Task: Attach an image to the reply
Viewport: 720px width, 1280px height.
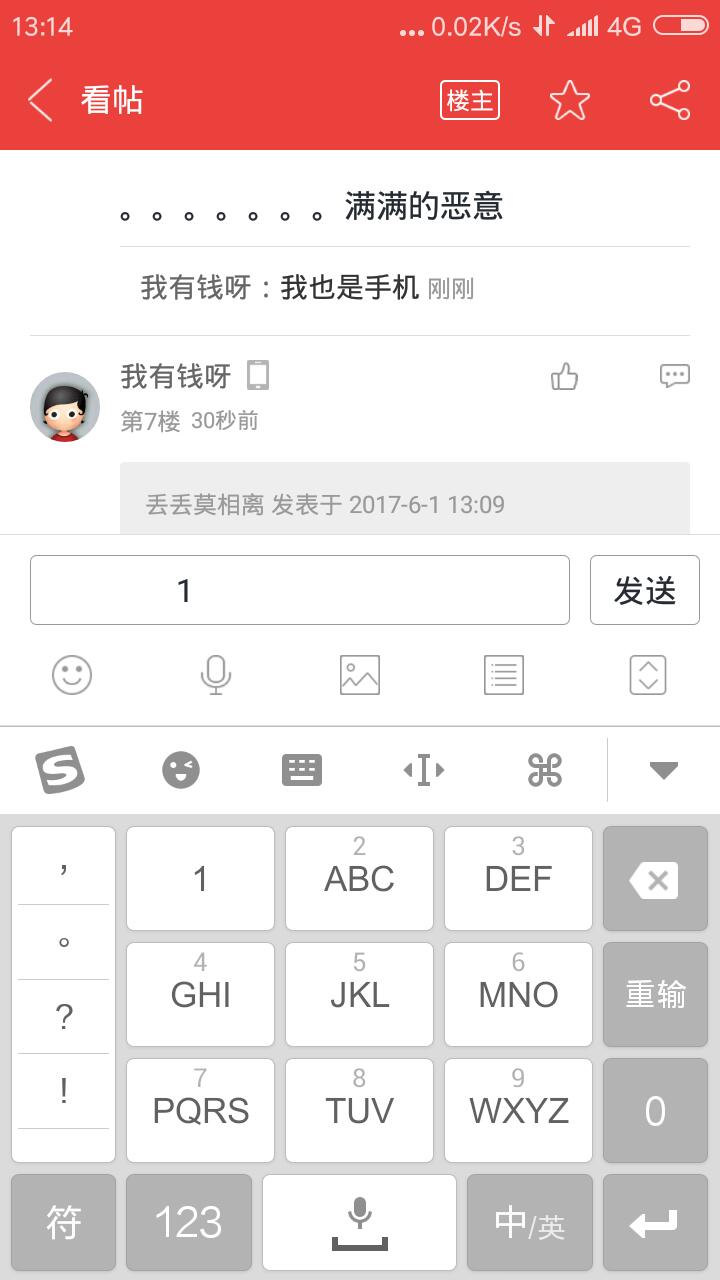Action: click(360, 675)
